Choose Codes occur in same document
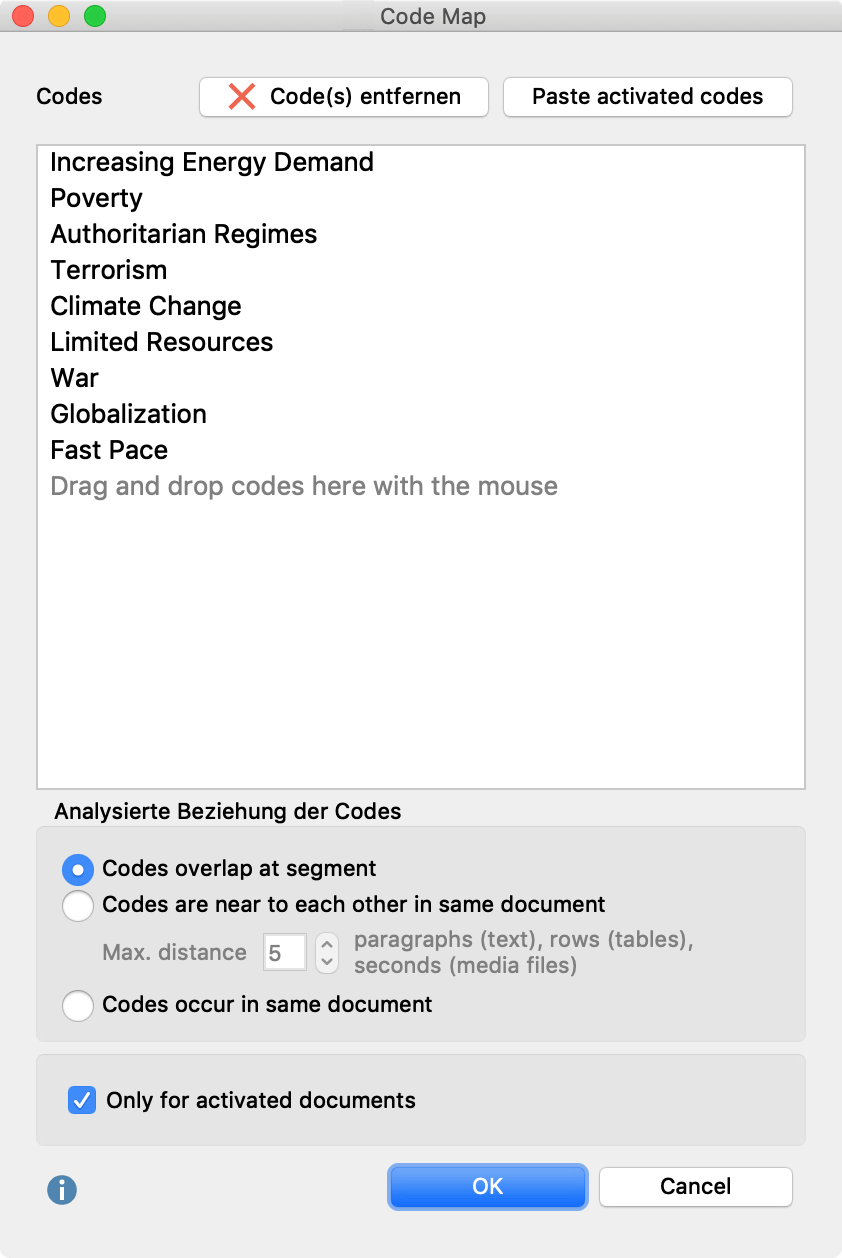The image size is (842, 1258). point(78,1005)
